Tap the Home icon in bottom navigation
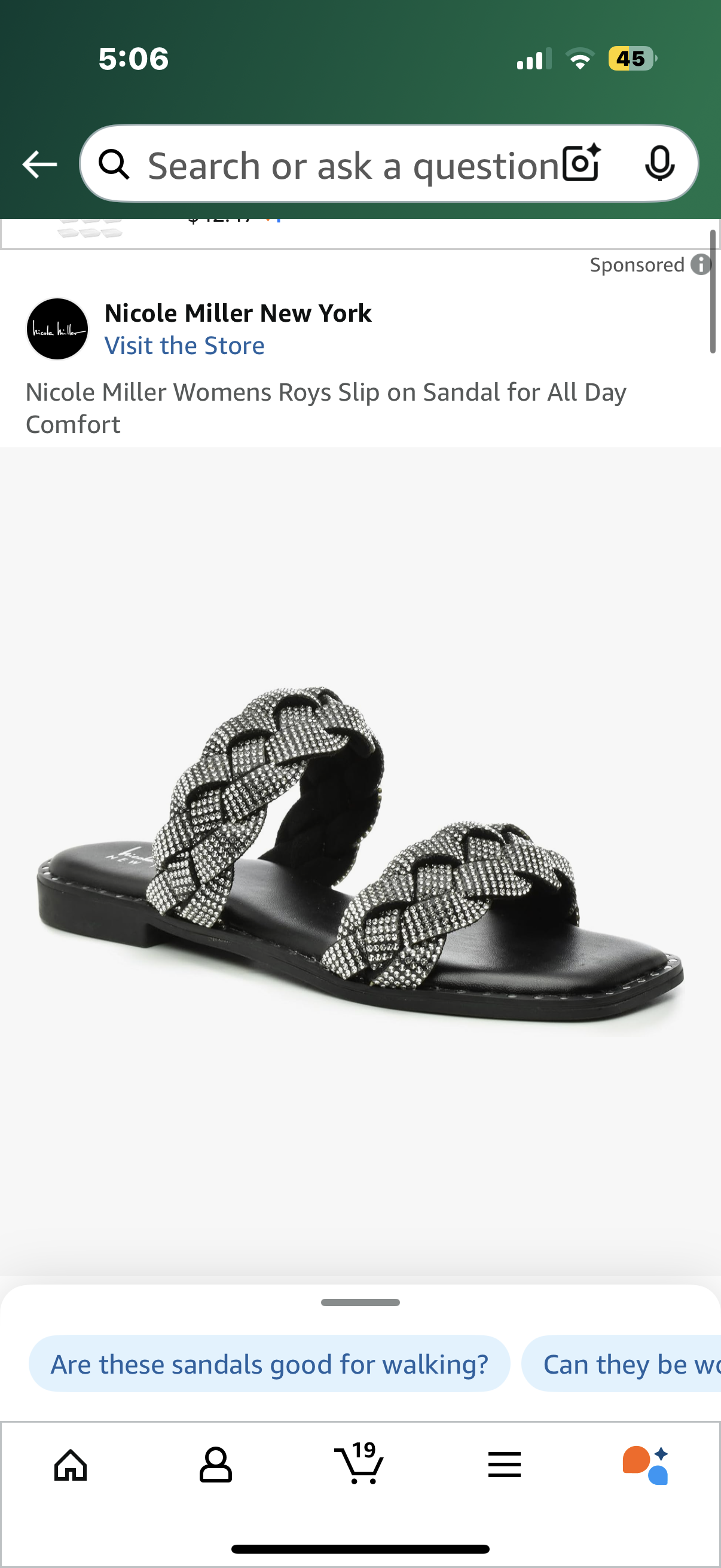This screenshot has width=721, height=1568. [x=72, y=1465]
